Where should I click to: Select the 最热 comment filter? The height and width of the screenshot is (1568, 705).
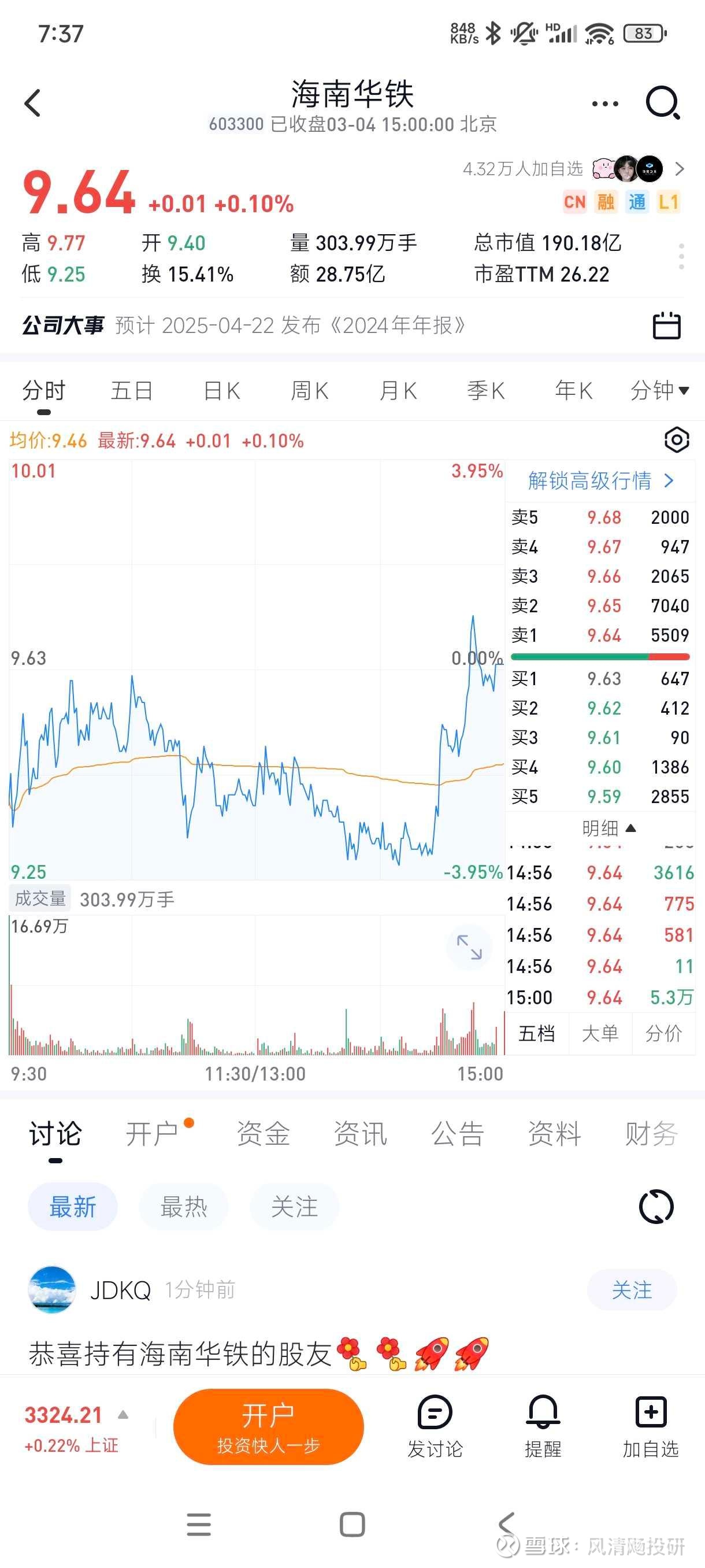coord(183,1207)
